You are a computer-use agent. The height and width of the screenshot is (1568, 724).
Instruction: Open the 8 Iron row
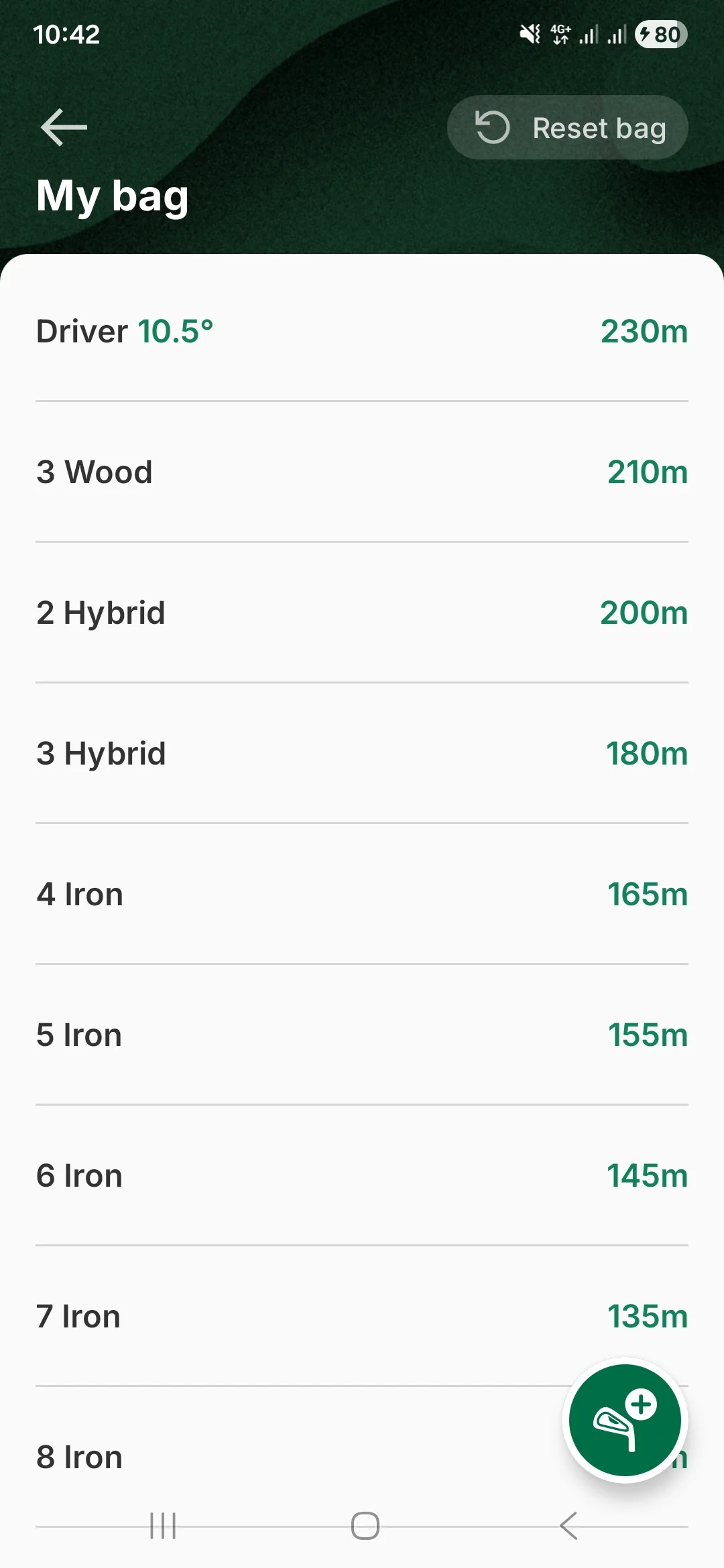pyautogui.click(x=268, y=1457)
